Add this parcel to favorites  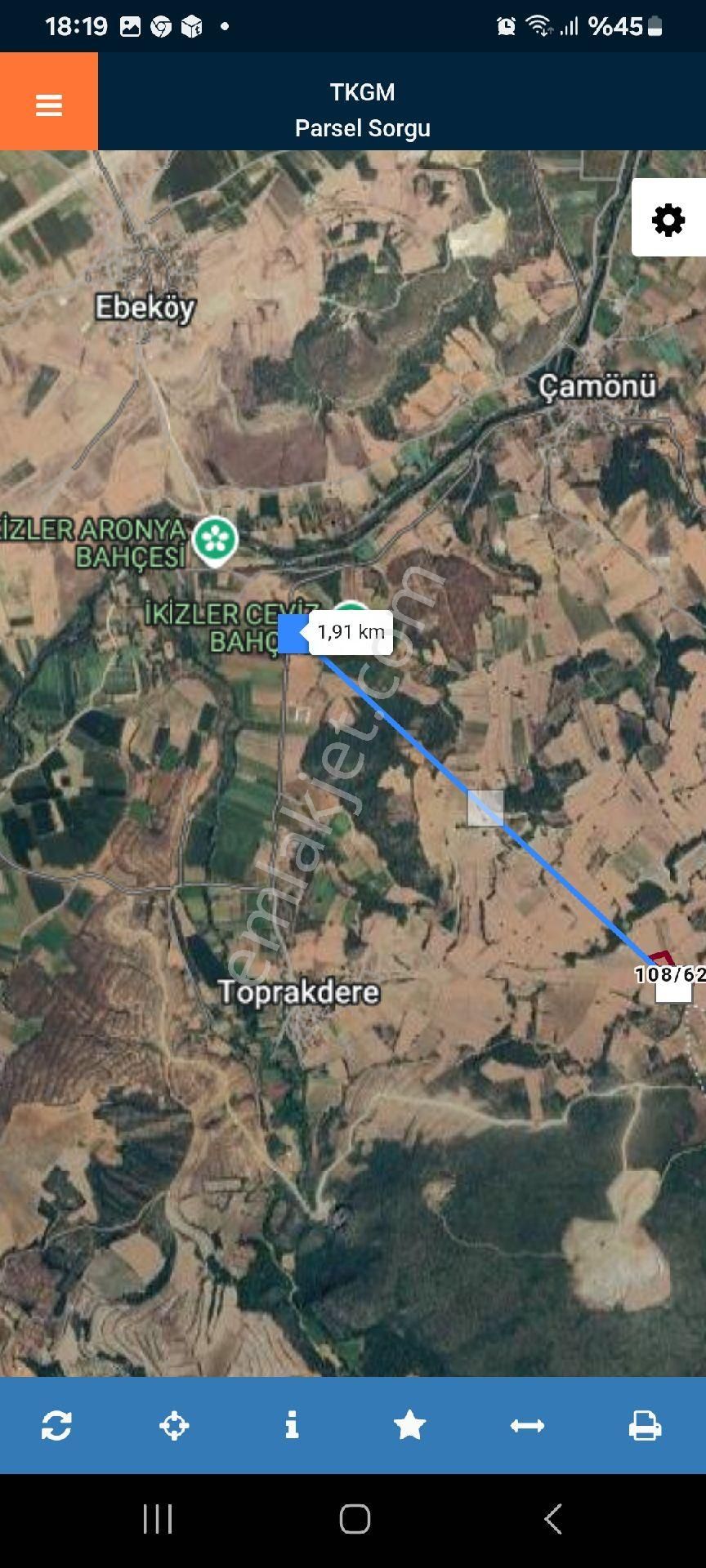(x=409, y=1426)
